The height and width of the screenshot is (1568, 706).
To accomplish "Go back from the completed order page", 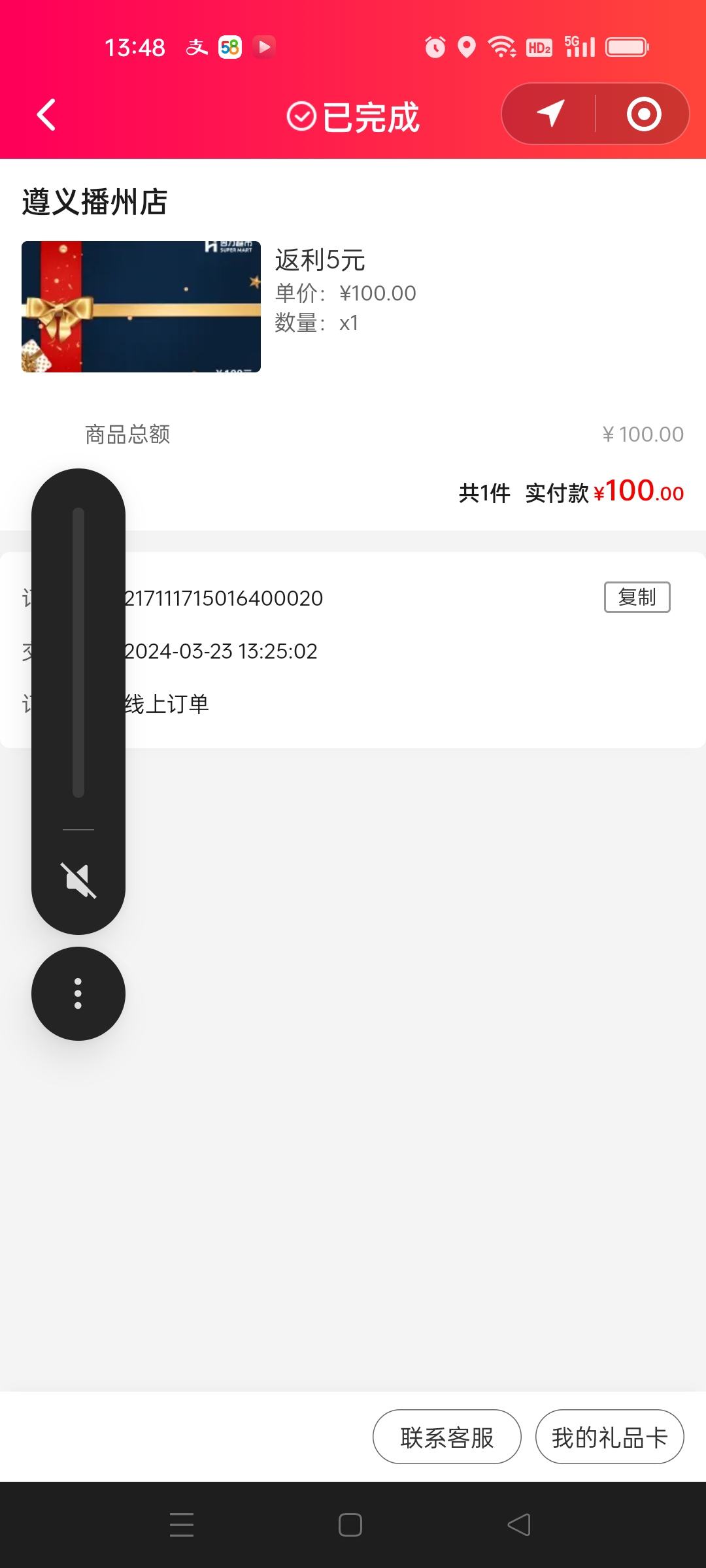I will [x=46, y=116].
